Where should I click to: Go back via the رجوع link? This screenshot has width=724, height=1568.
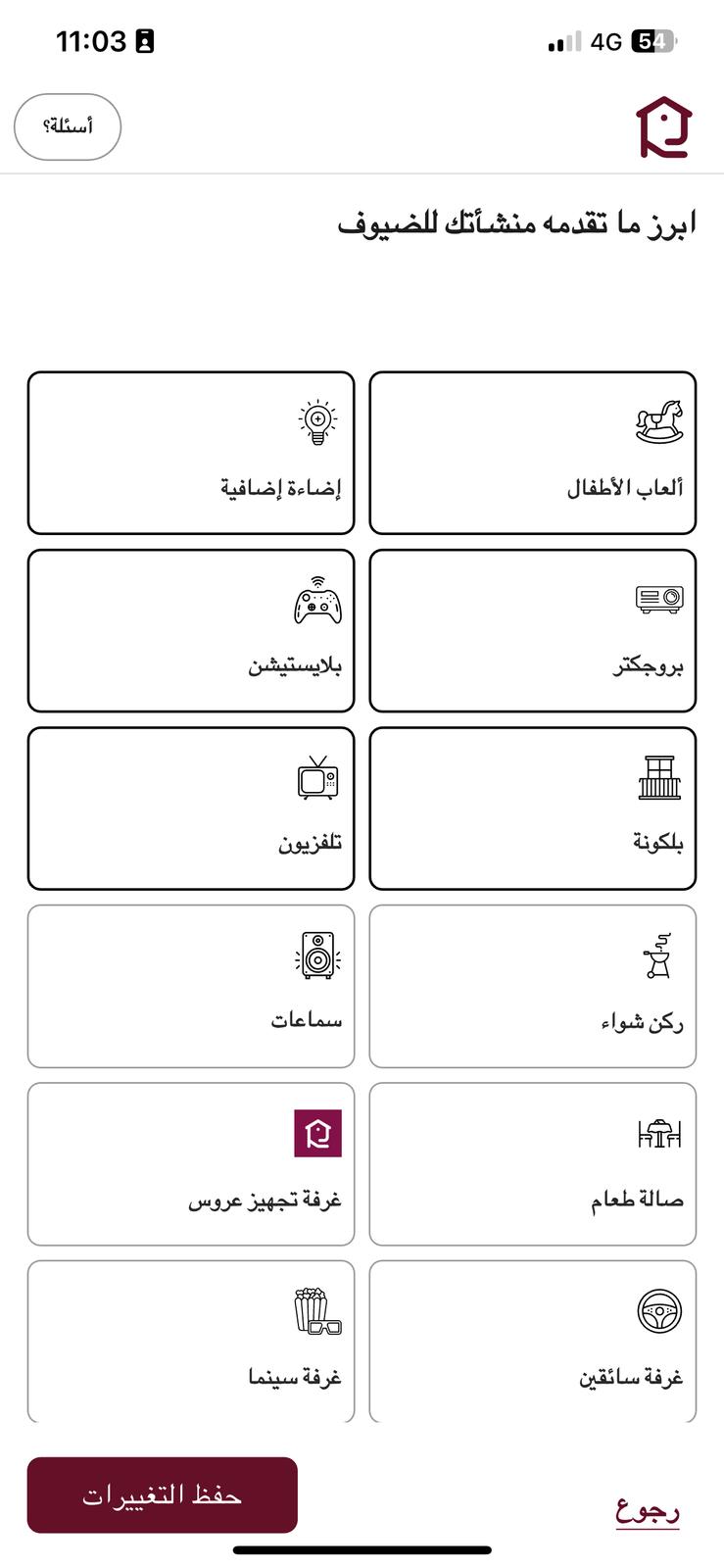point(648,1510)
